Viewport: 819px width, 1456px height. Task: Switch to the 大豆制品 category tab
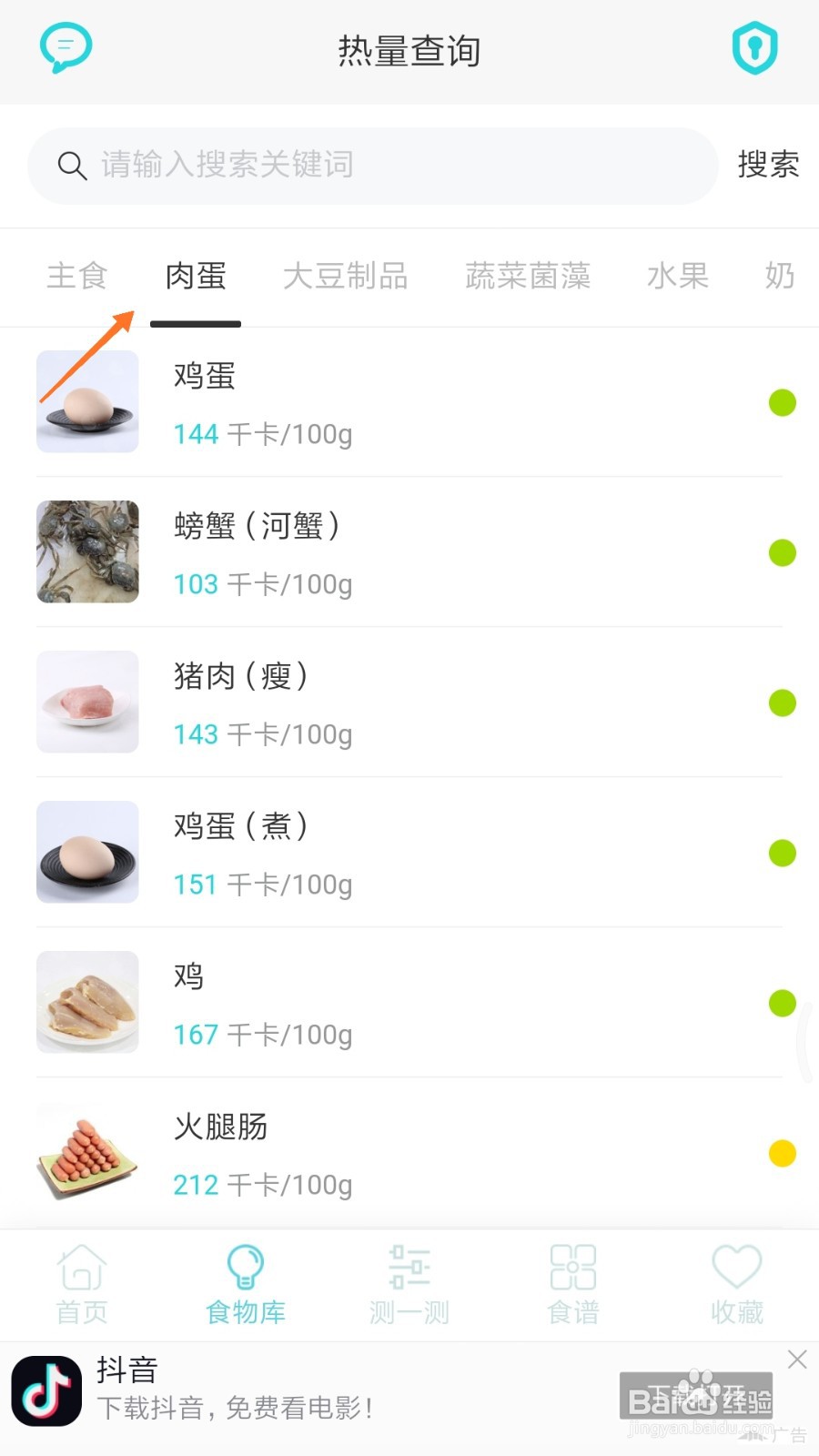click(345, 276)
